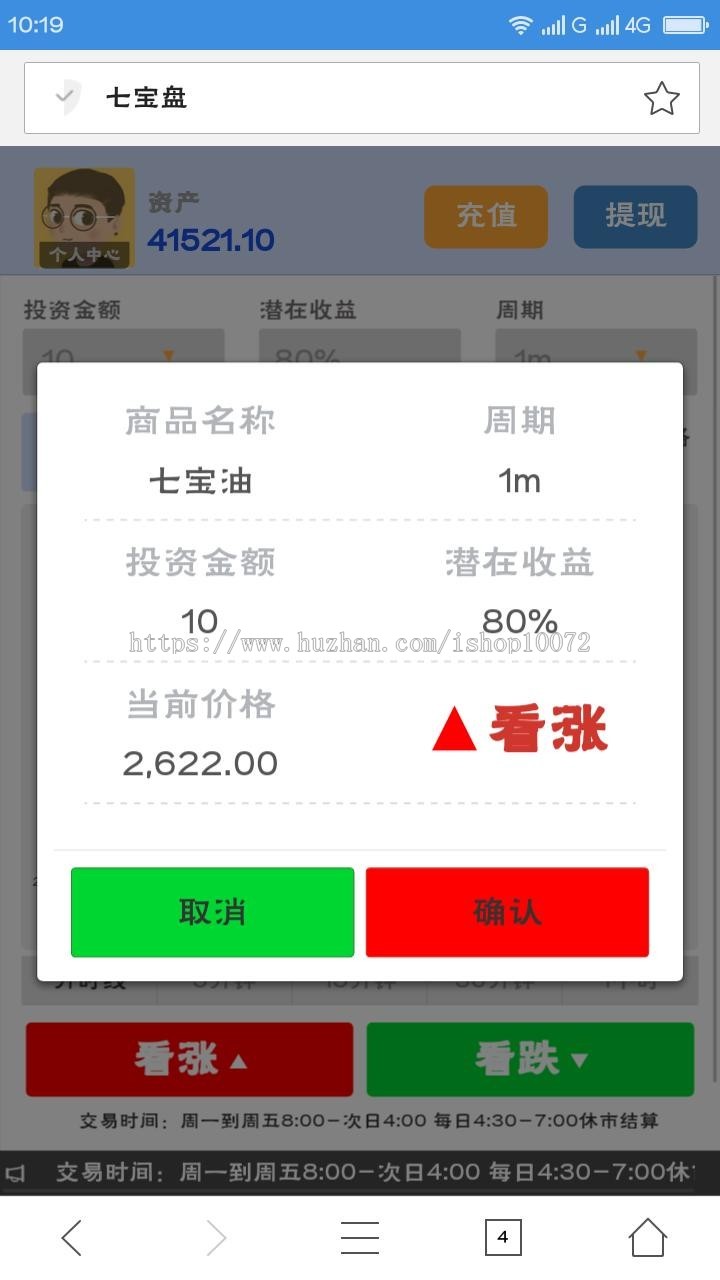
Task: Select 看涨 direction option
Action: pos(190,1060)
